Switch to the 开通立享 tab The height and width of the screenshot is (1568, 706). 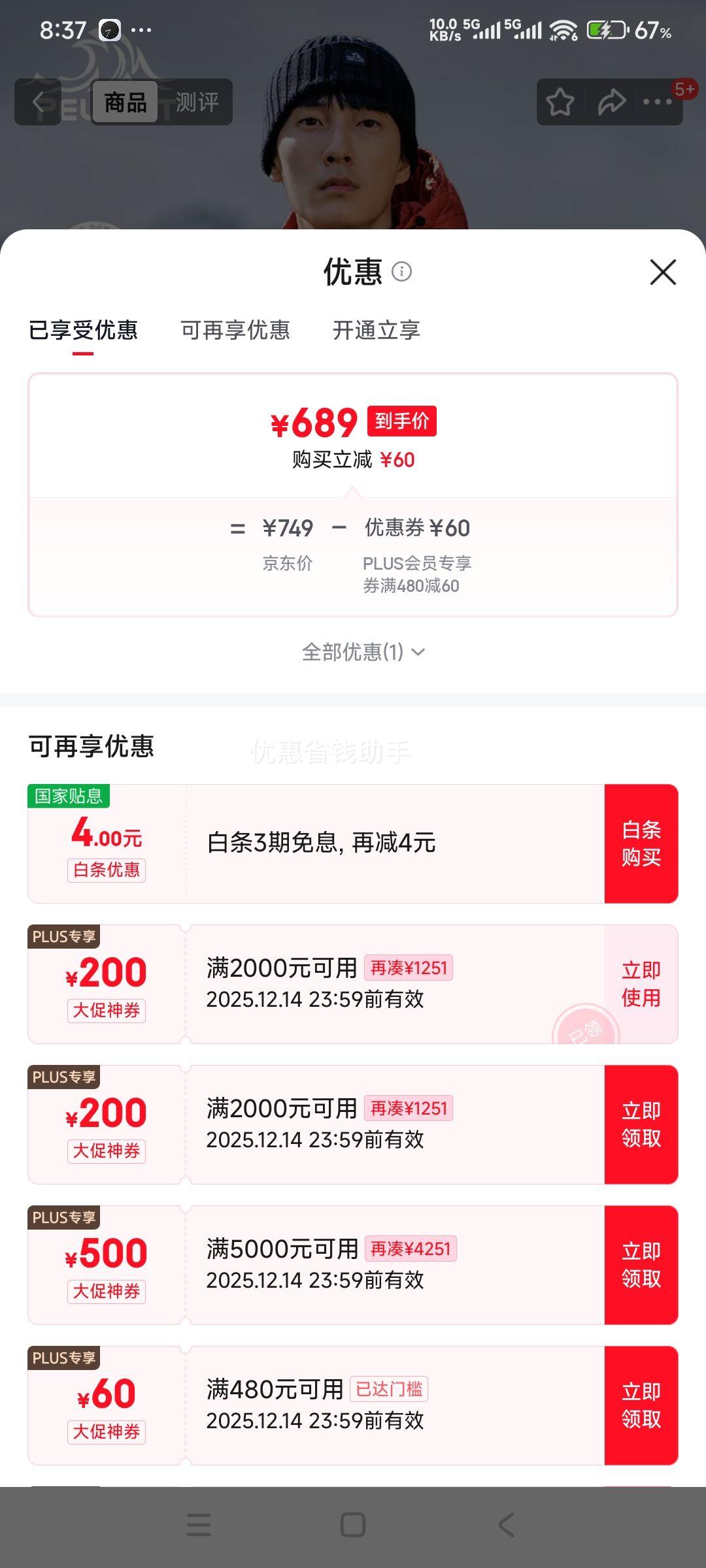(376, 331)
